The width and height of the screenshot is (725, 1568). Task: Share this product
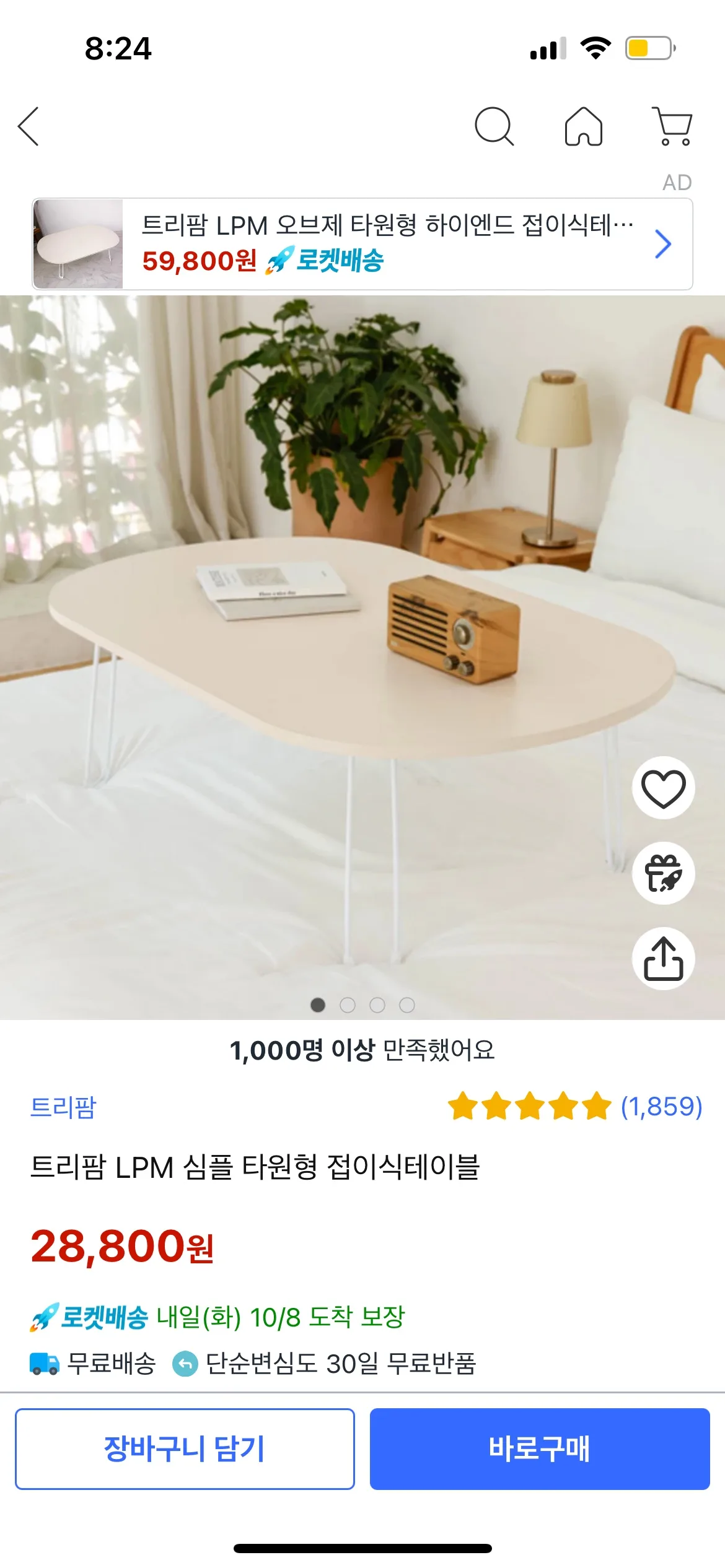click(663, 959)
